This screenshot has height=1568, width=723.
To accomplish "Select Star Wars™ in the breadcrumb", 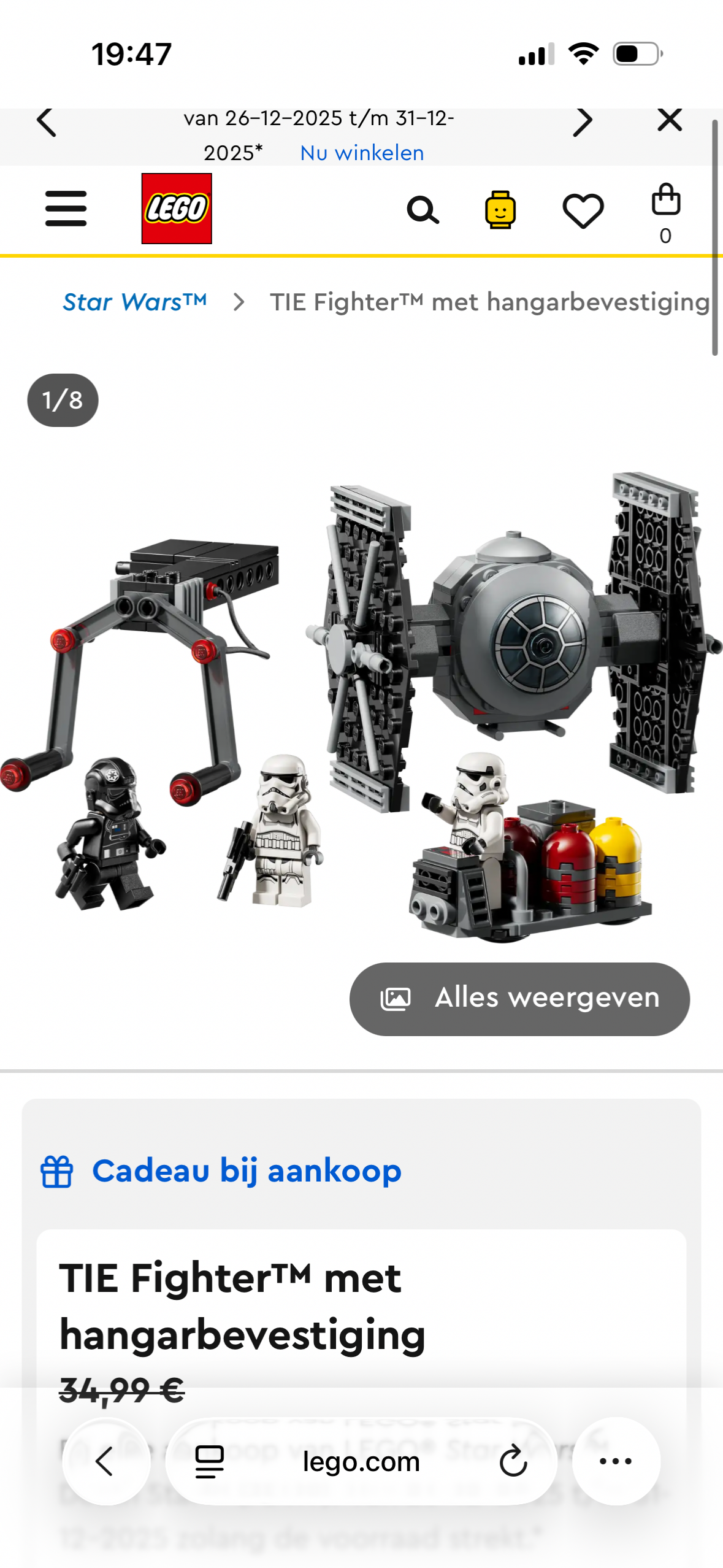I will click(134, 301).
